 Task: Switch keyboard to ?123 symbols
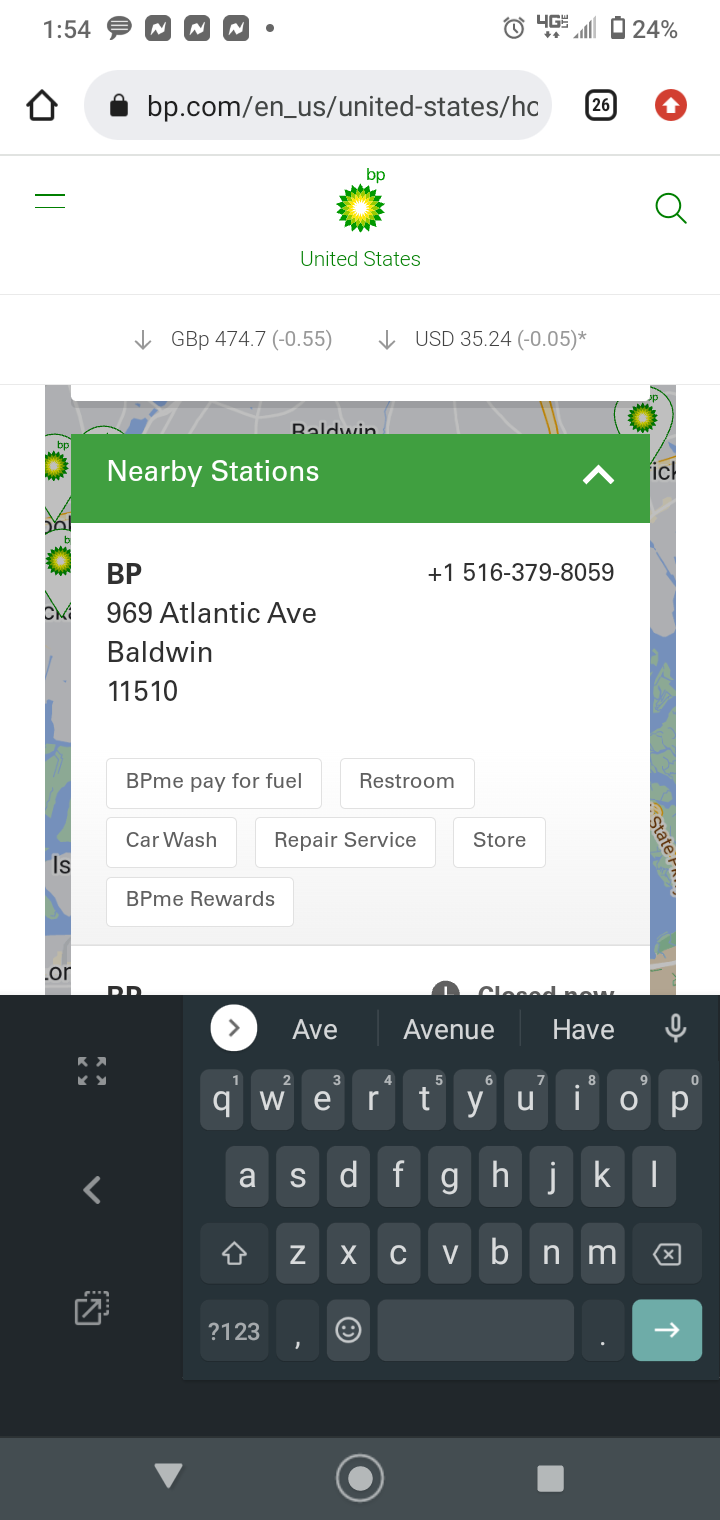pyautogui.click(x=234, y=1331)
